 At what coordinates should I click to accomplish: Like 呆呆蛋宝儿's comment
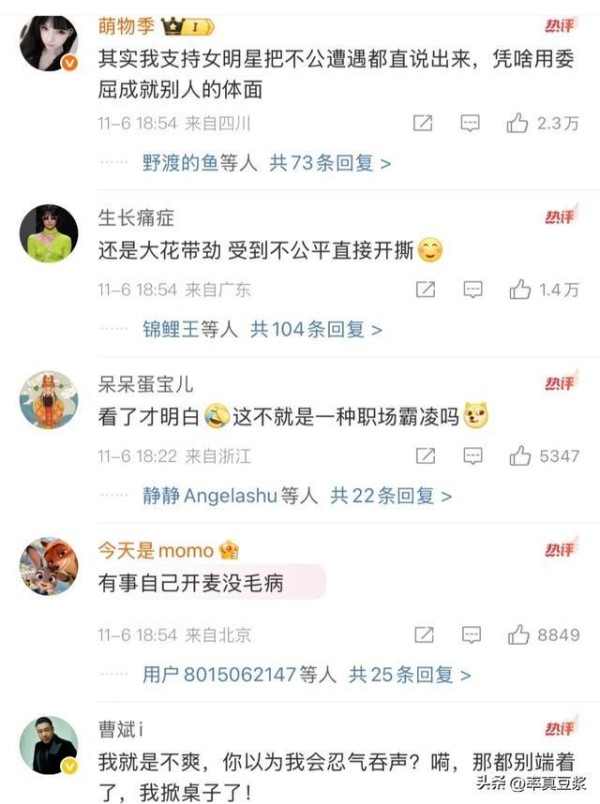tap(518, 455)
